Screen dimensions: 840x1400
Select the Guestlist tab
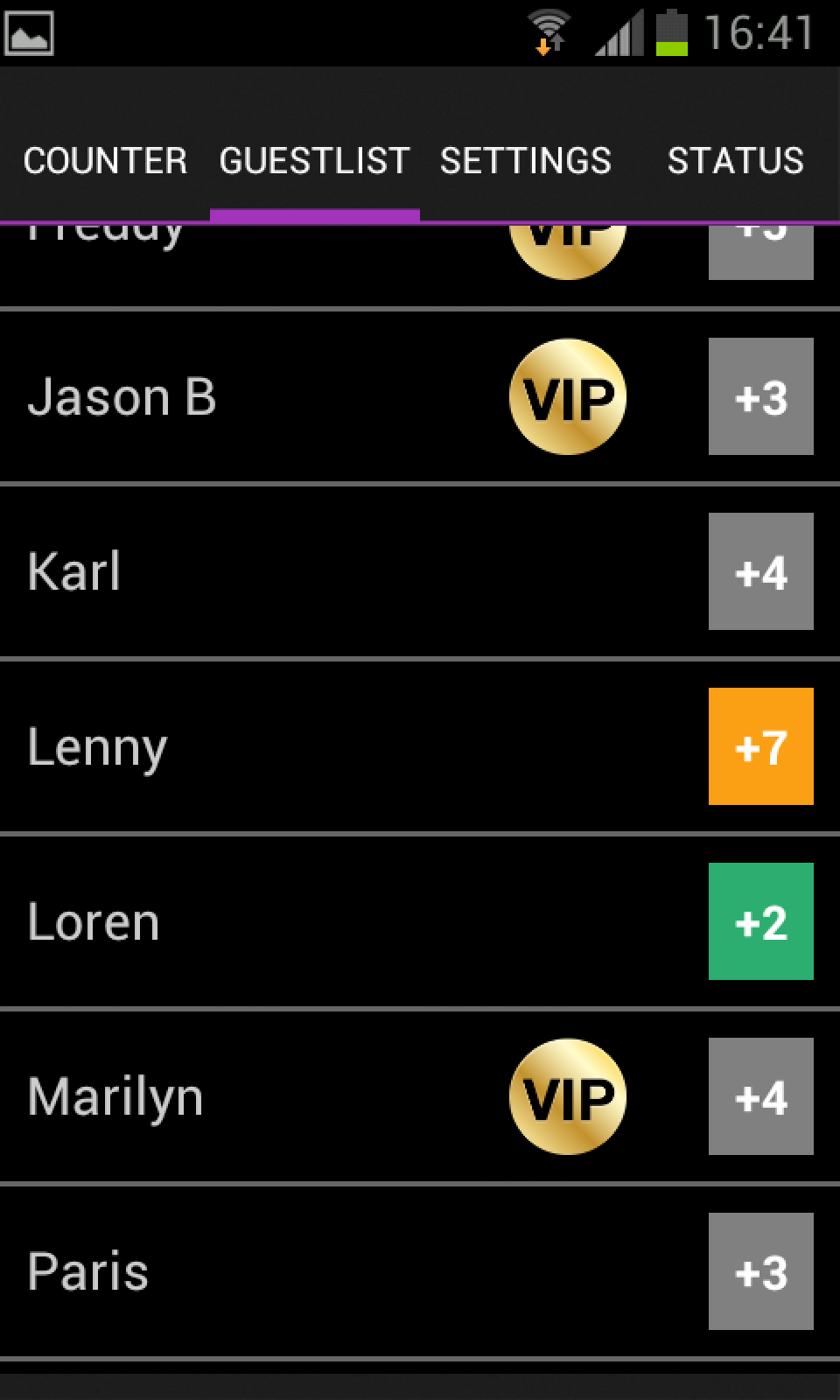tap(315, 160)
